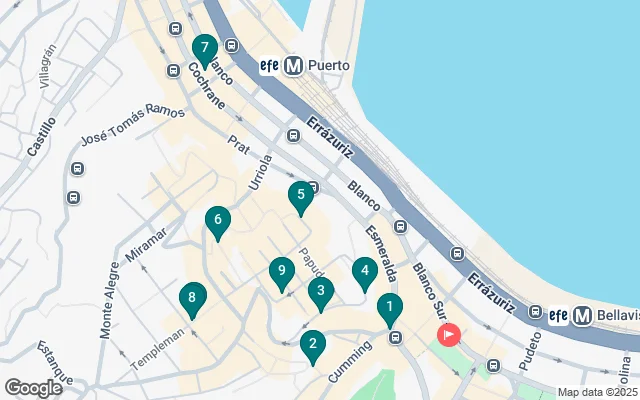This screenshot has width=640, height=400.
Task: Open the Google logo link
Action: [33, 387]
